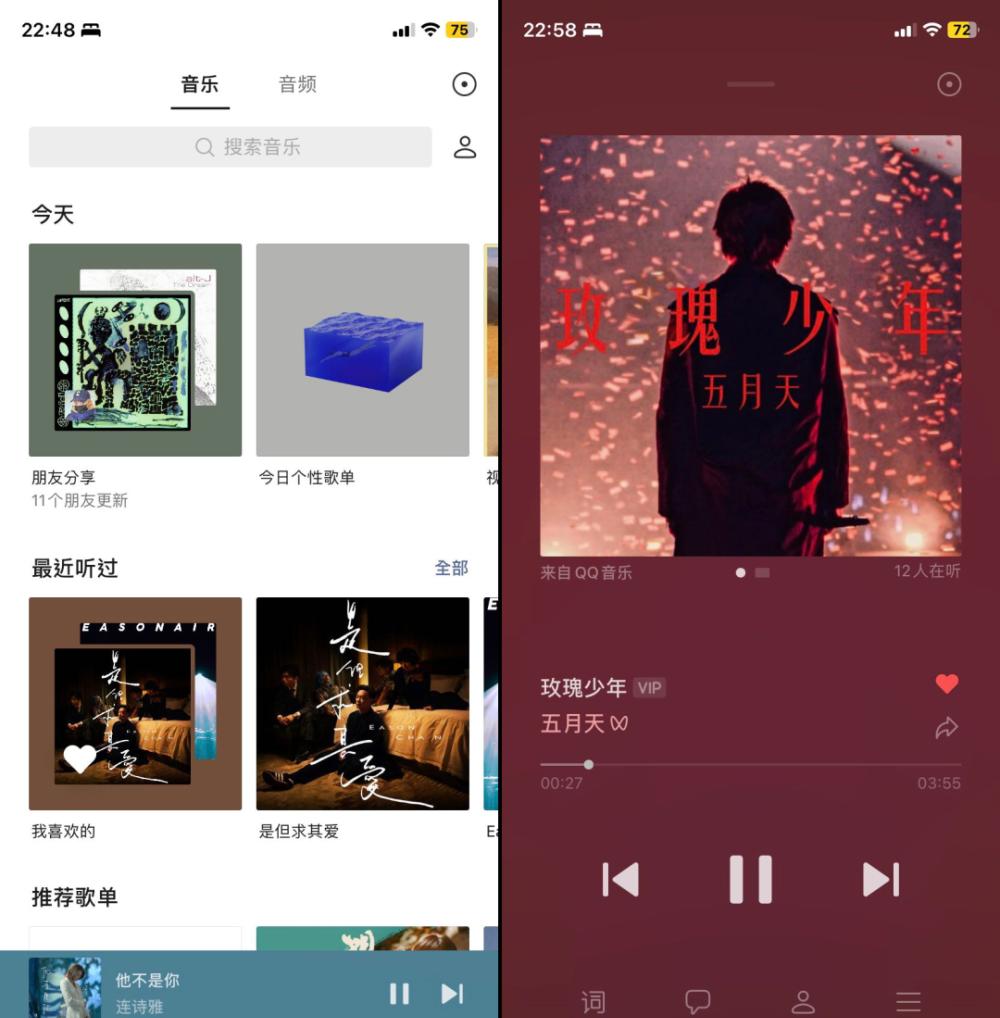The image size is (1000, 1018).
Task: Unlike 玫瑰少年 with the red heart
Action: coord(946,684)
